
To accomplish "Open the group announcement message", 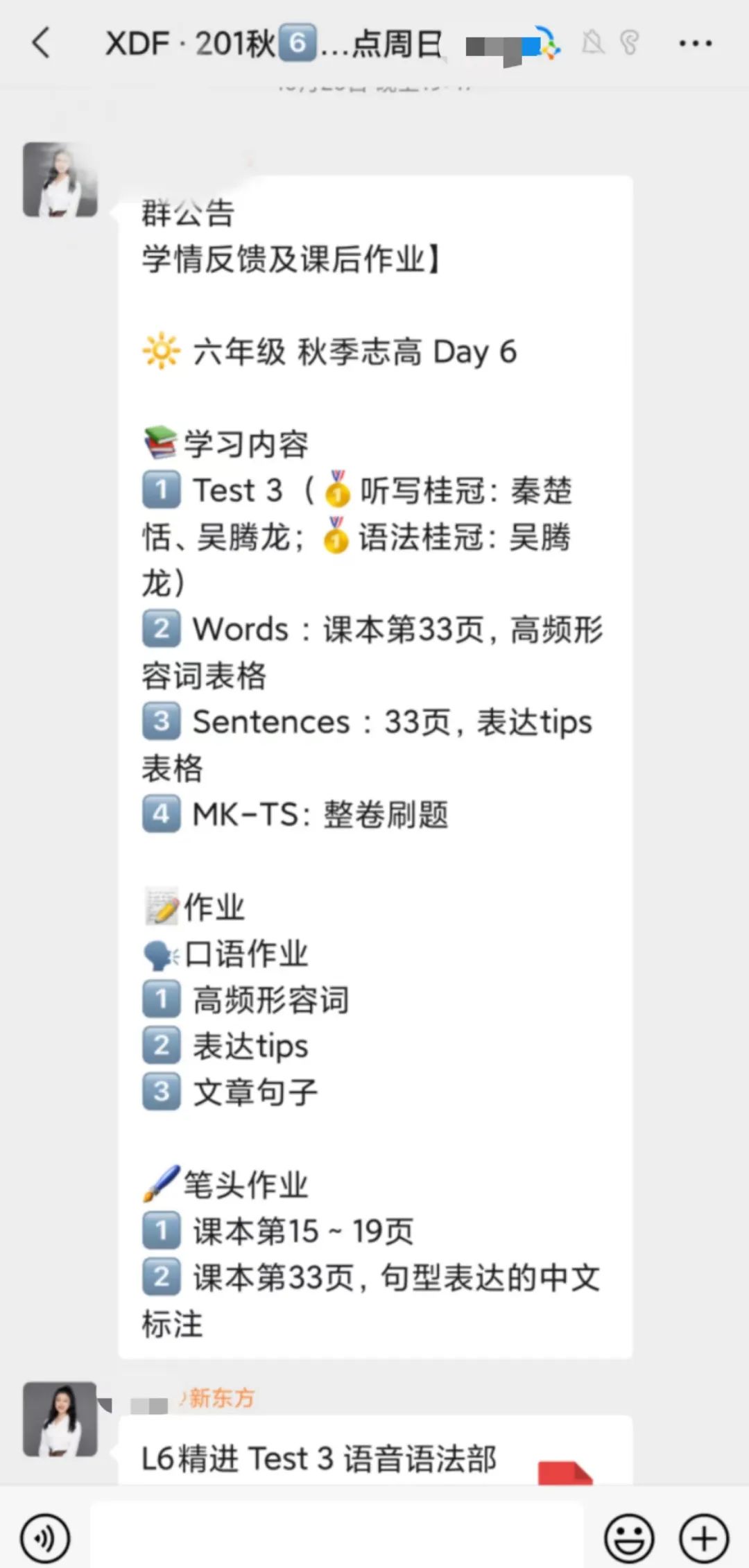I will [x=374, y=763].
